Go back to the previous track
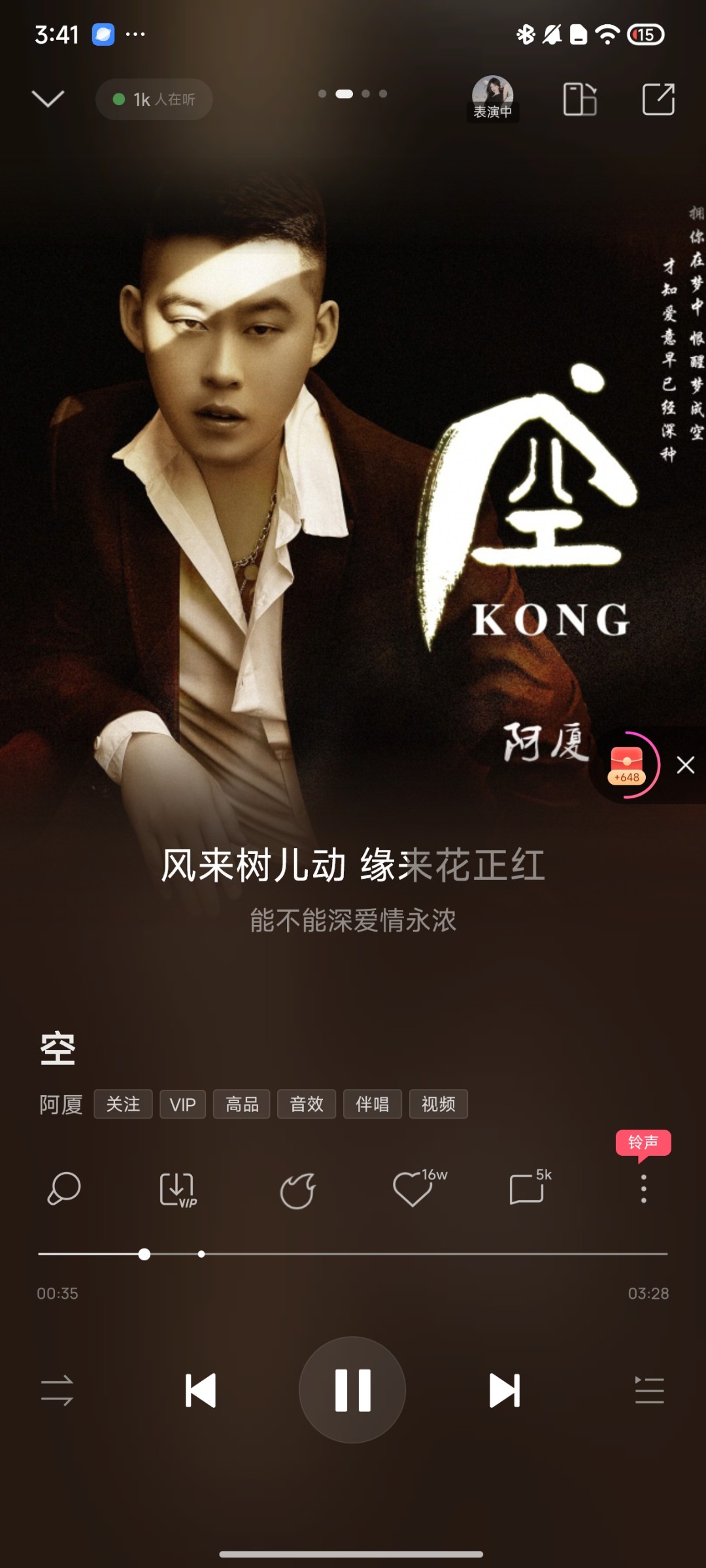The width and height of the screenshot is (706, 1568). pyautogui.click(x=200, y=1390)
